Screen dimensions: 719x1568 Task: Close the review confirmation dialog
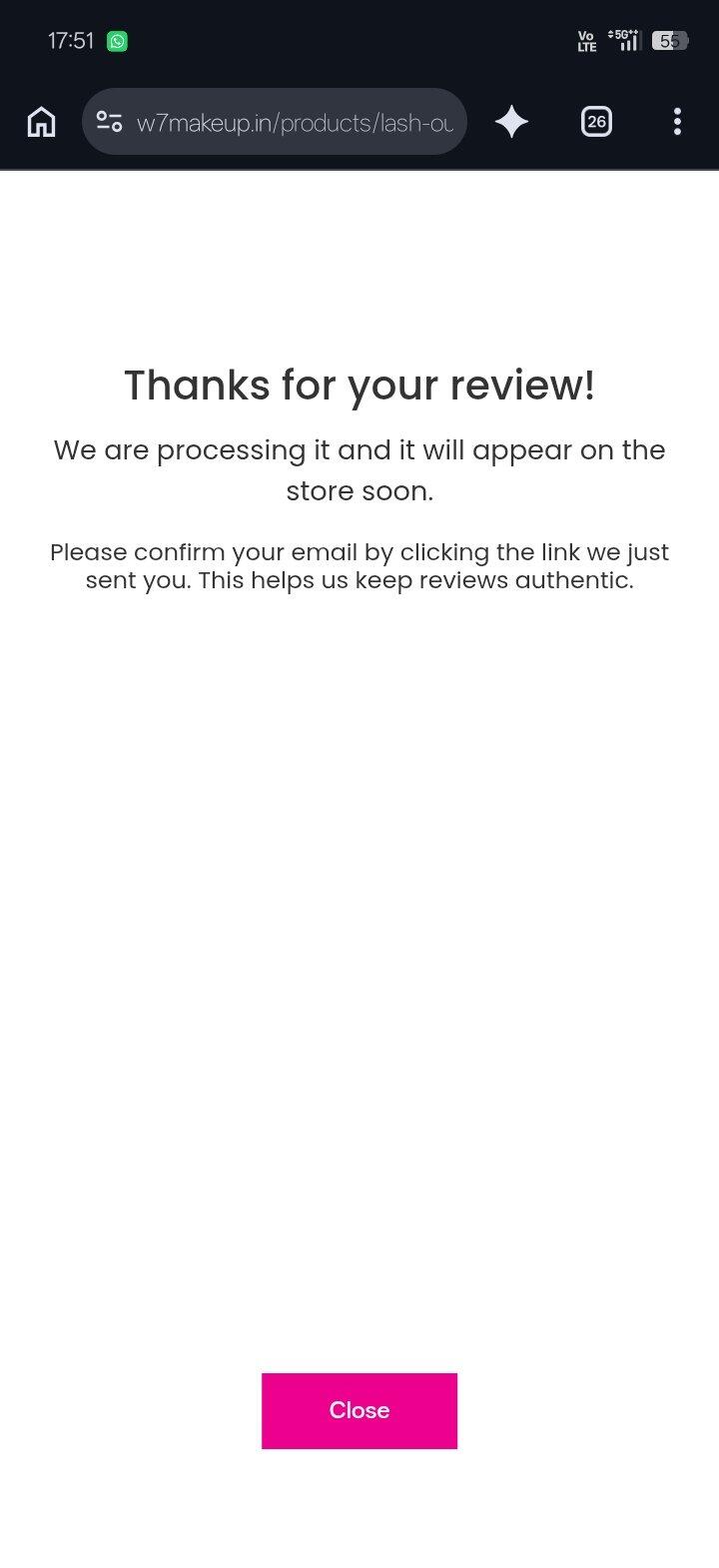(x=359, y=1410)
